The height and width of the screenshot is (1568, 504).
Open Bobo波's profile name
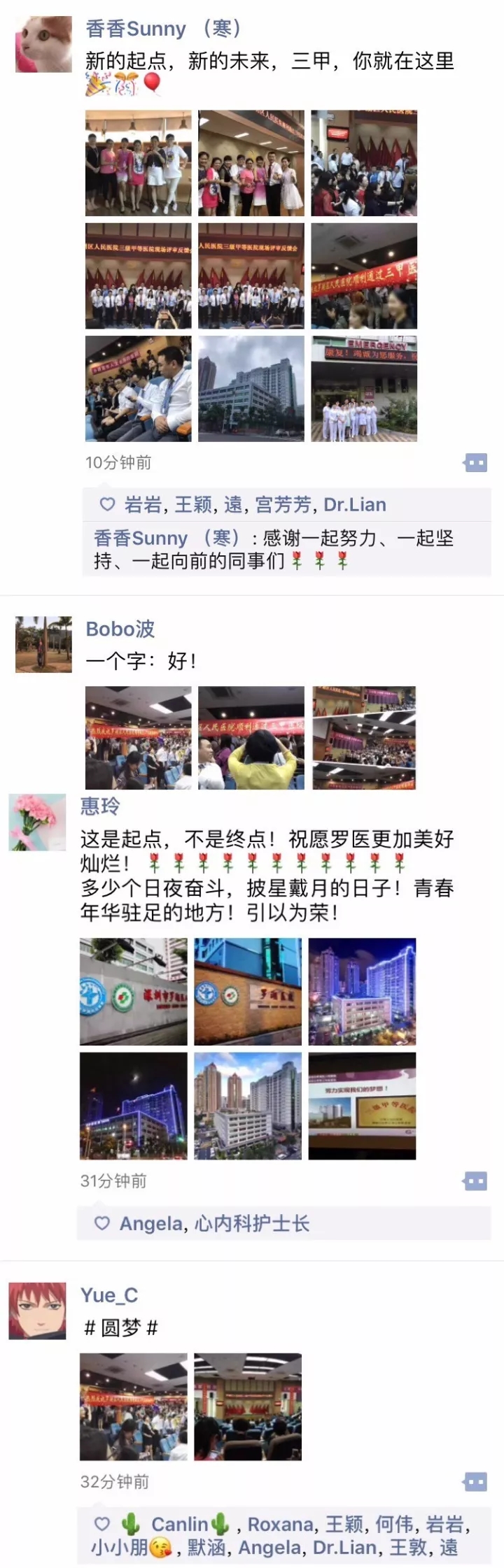click(x=120, y=629)
